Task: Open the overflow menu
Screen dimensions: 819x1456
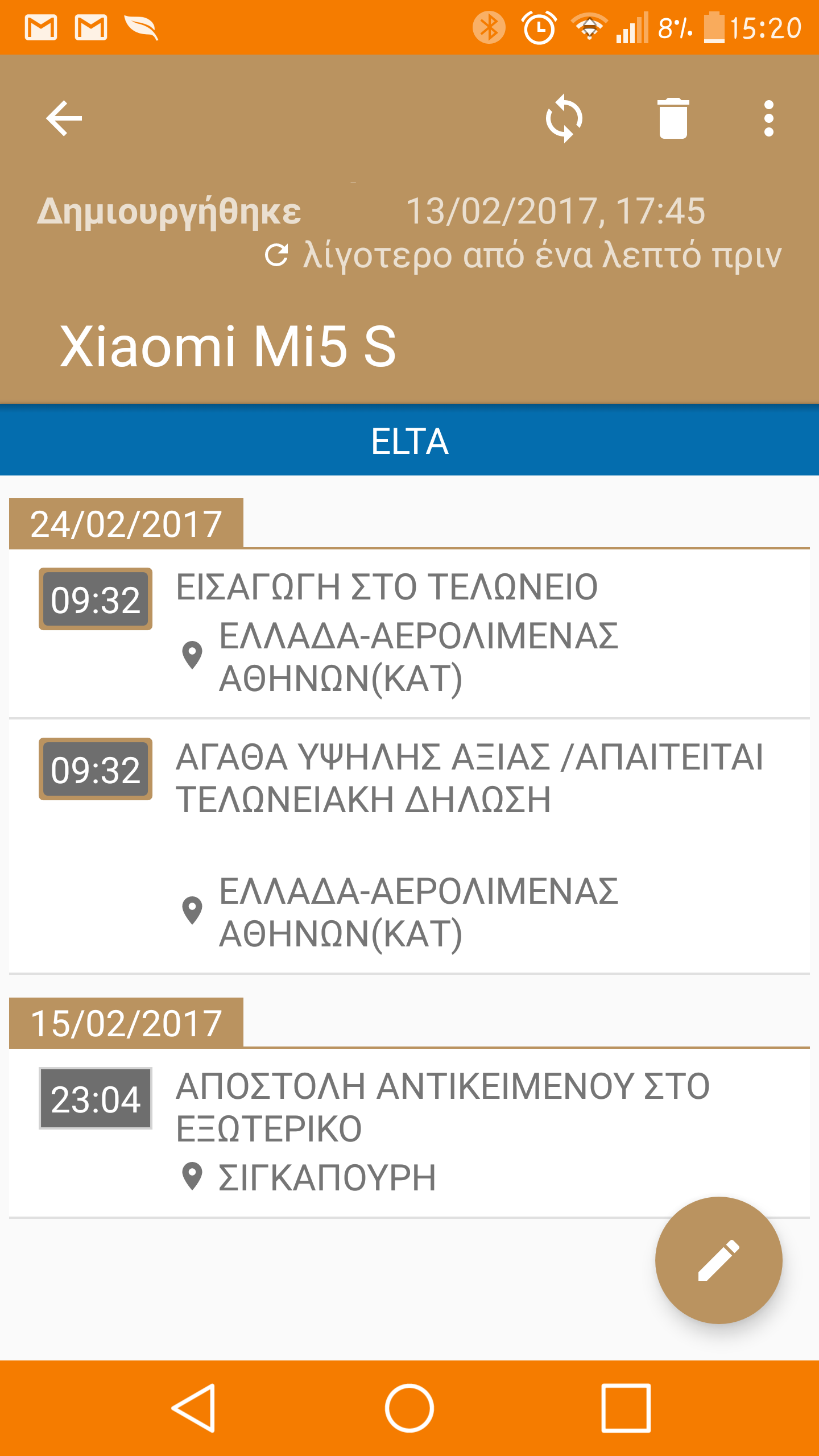Action: (x=768, y=118)
